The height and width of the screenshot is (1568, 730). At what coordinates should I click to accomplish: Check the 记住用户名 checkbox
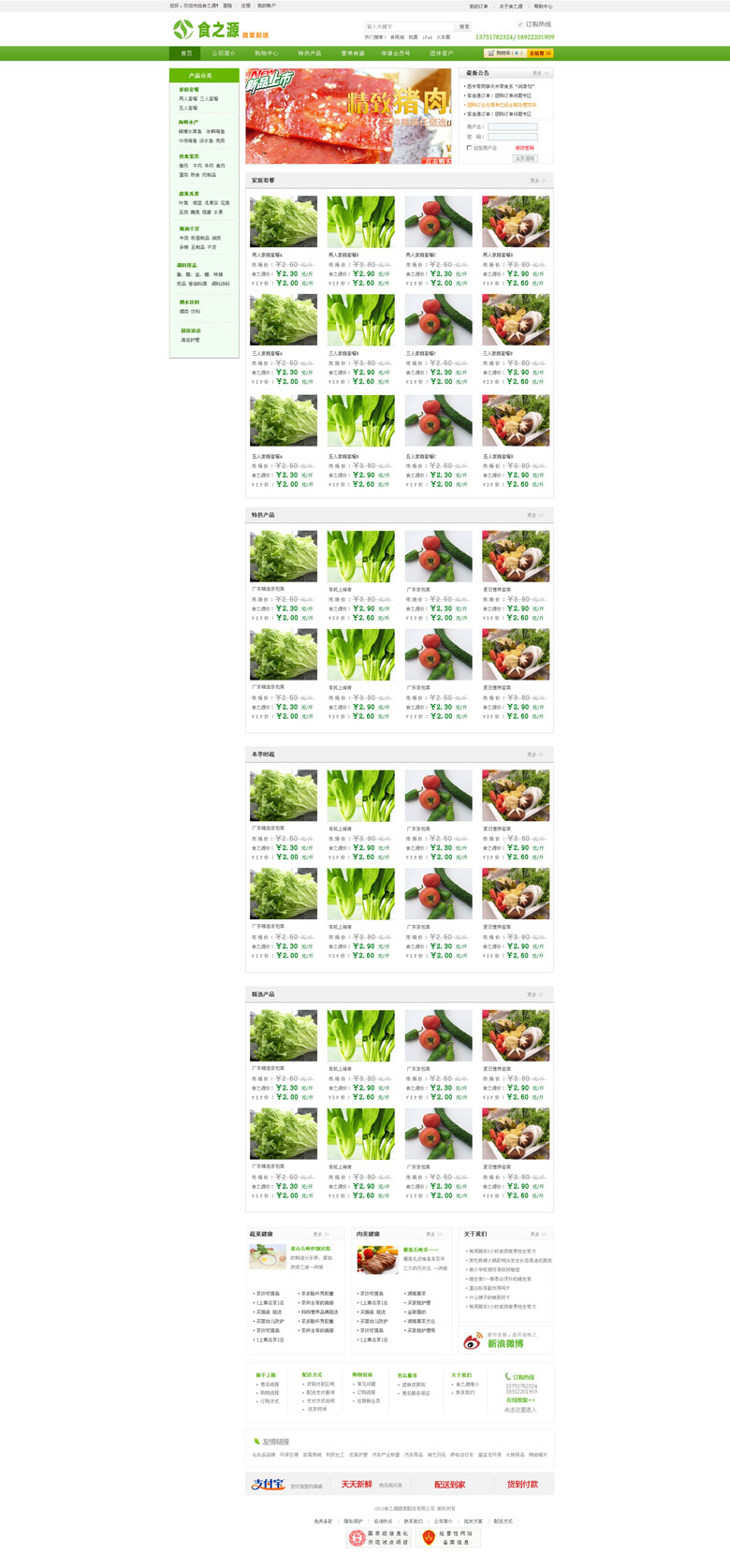coord(469,148)
